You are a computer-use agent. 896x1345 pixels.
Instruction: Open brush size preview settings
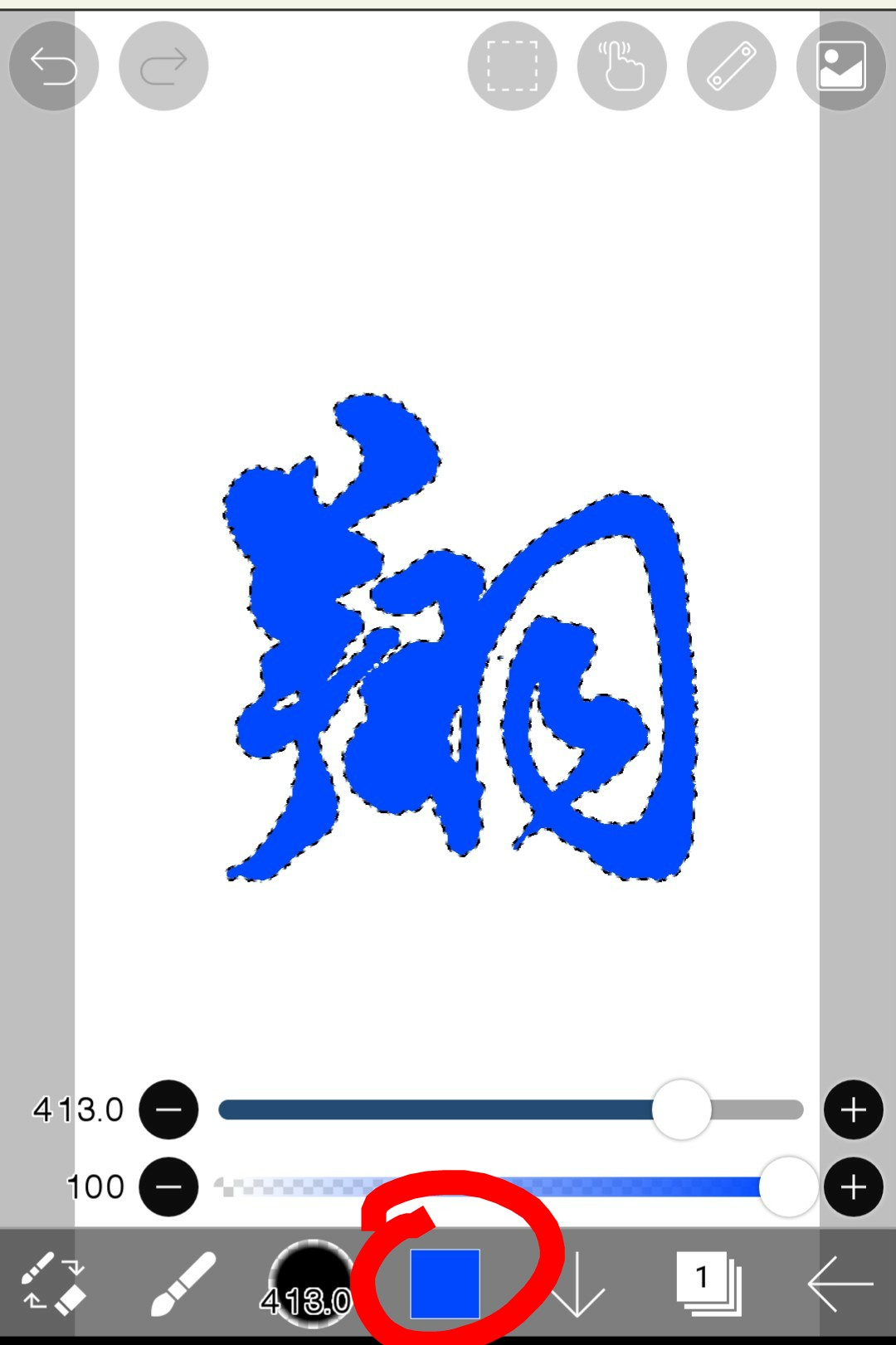pos(309,1284)
